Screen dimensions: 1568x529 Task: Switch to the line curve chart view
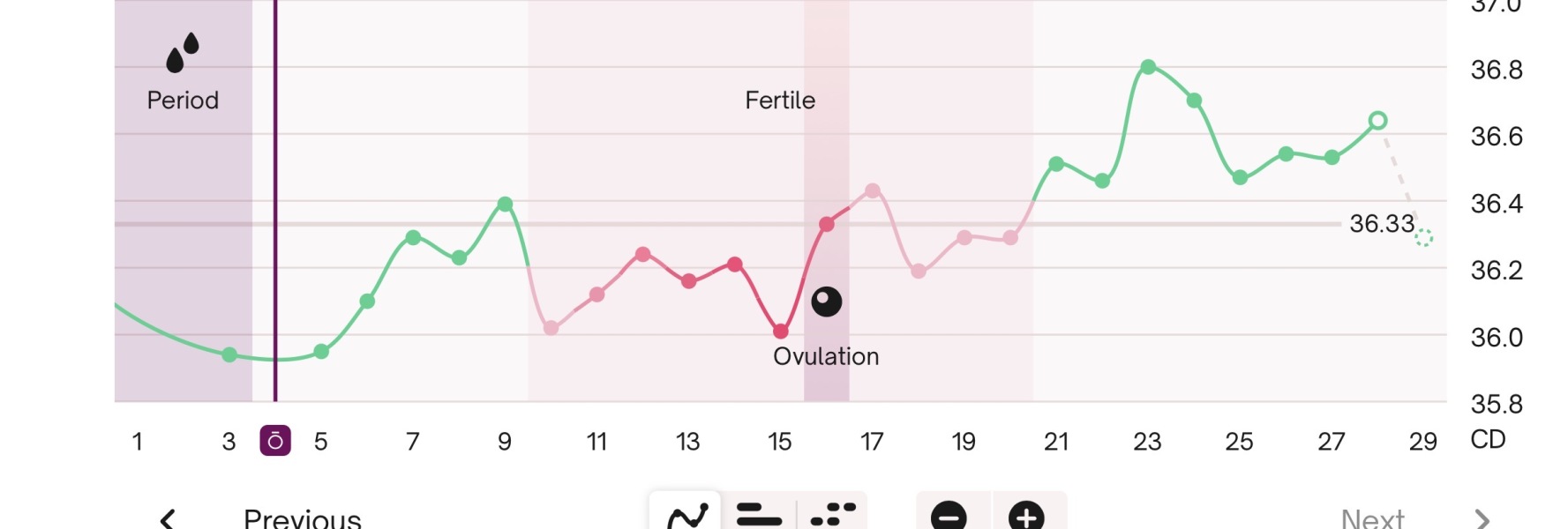coord(686,516)
